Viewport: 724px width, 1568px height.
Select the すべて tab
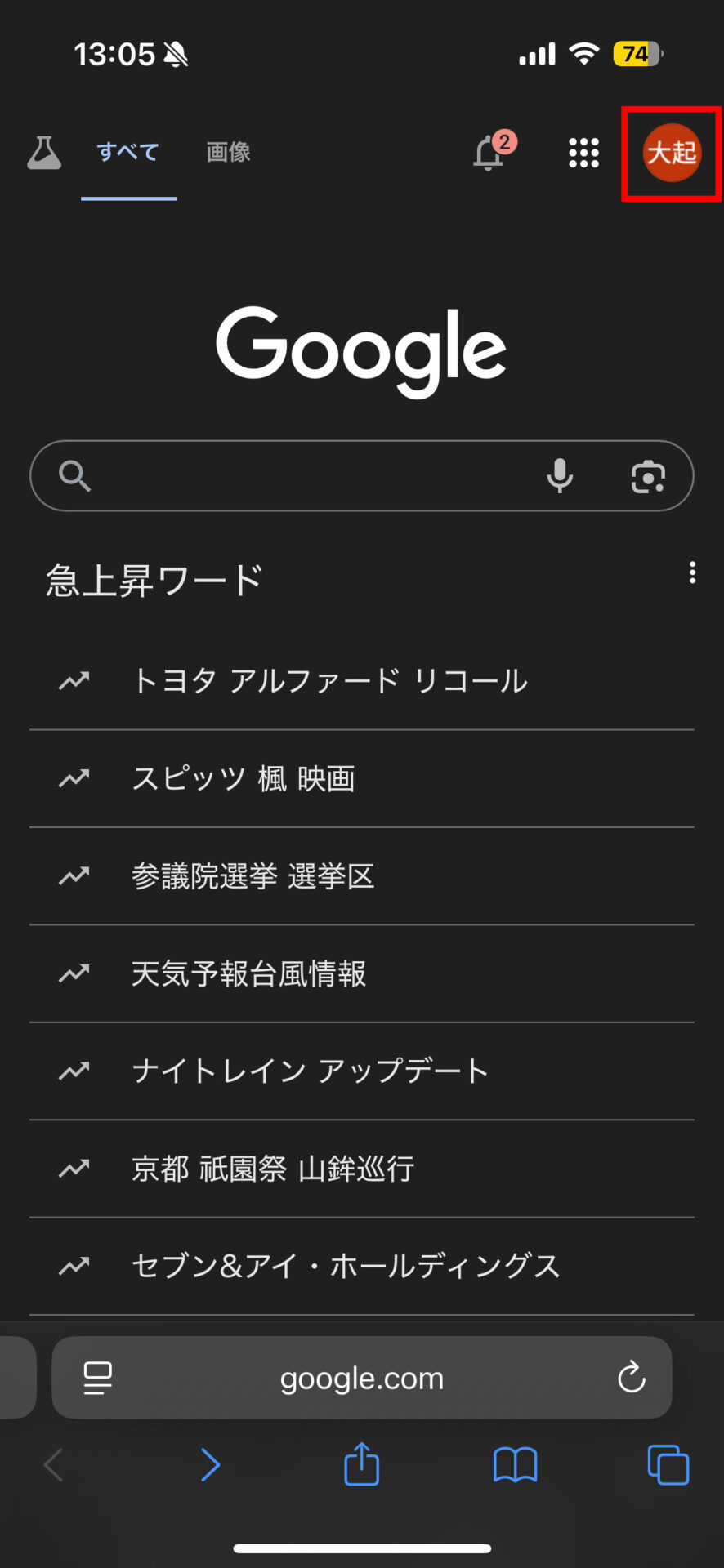pyautogui.click(x=128, y=152)
